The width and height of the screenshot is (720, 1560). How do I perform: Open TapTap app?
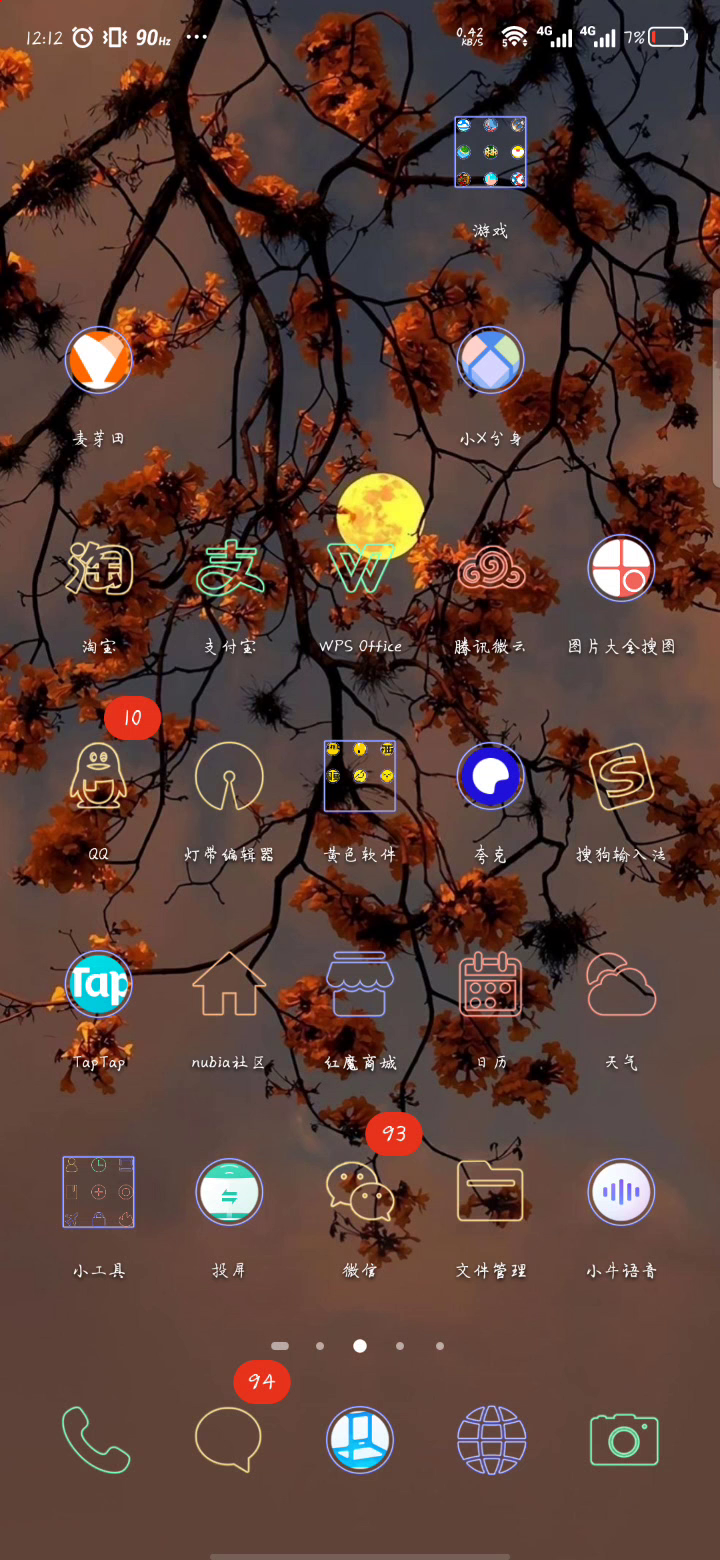(x=99, y=985)
